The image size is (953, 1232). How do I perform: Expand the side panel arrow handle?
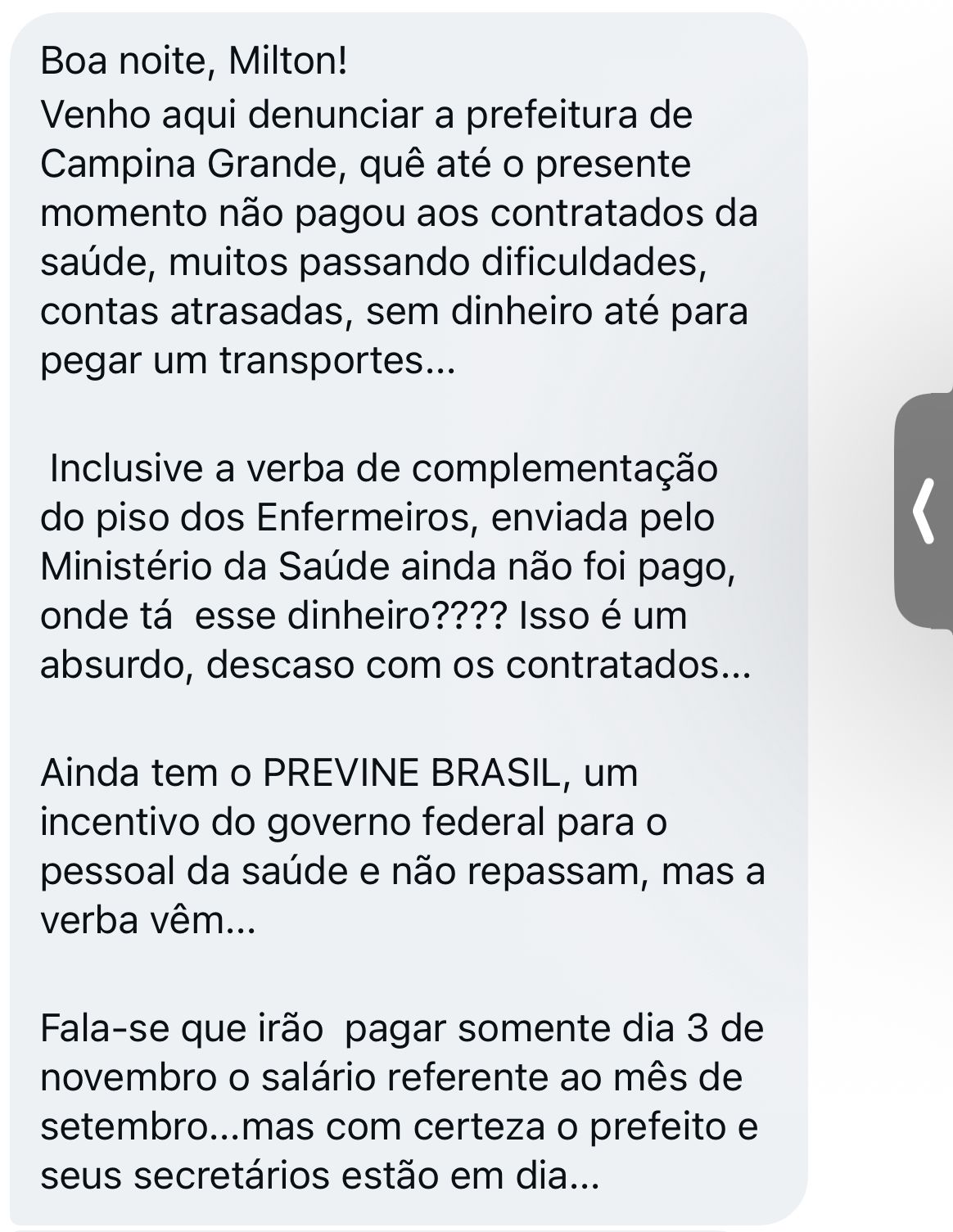[924, 512]
